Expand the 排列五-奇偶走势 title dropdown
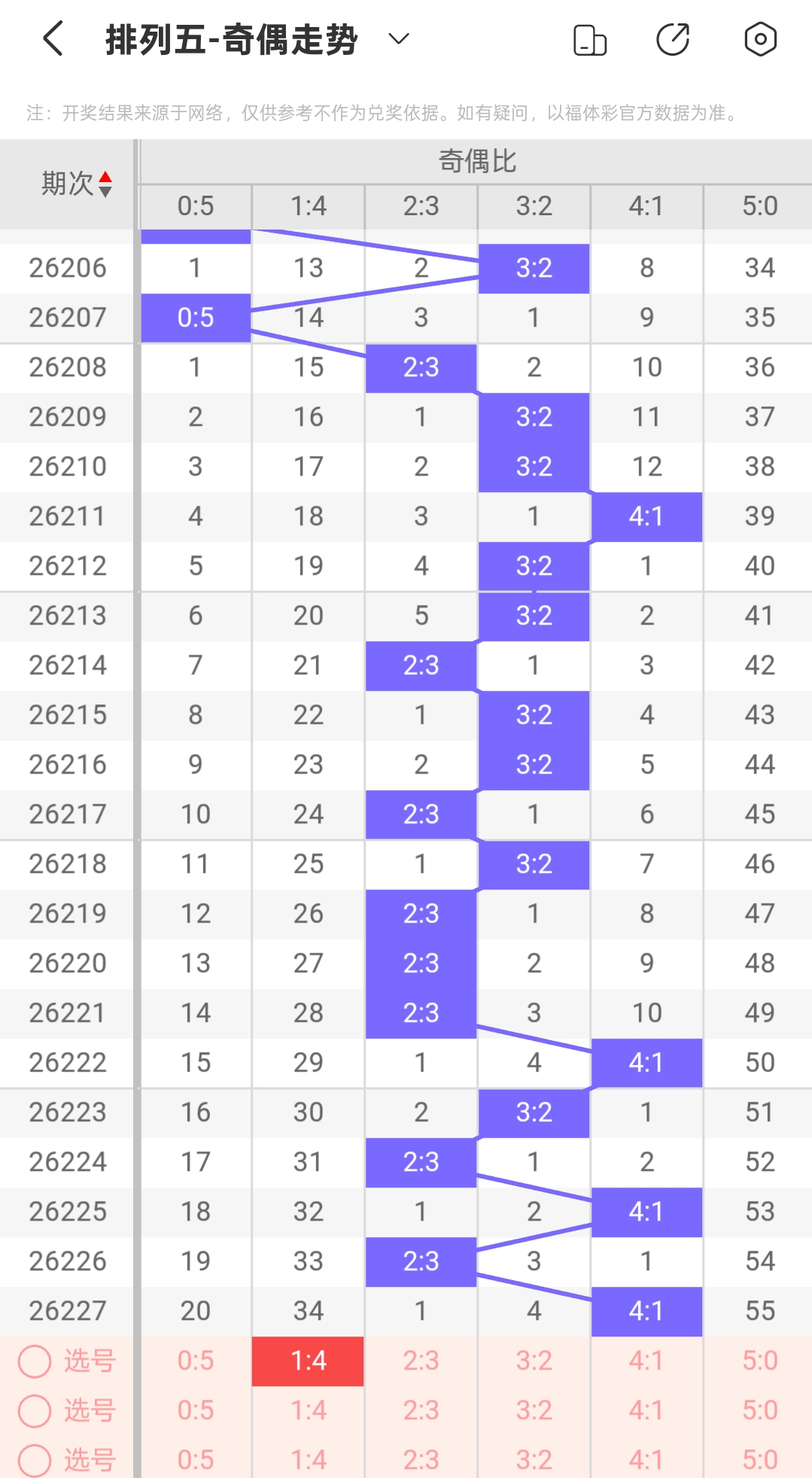Screen dimensions: 812x1478 point(398,39)
